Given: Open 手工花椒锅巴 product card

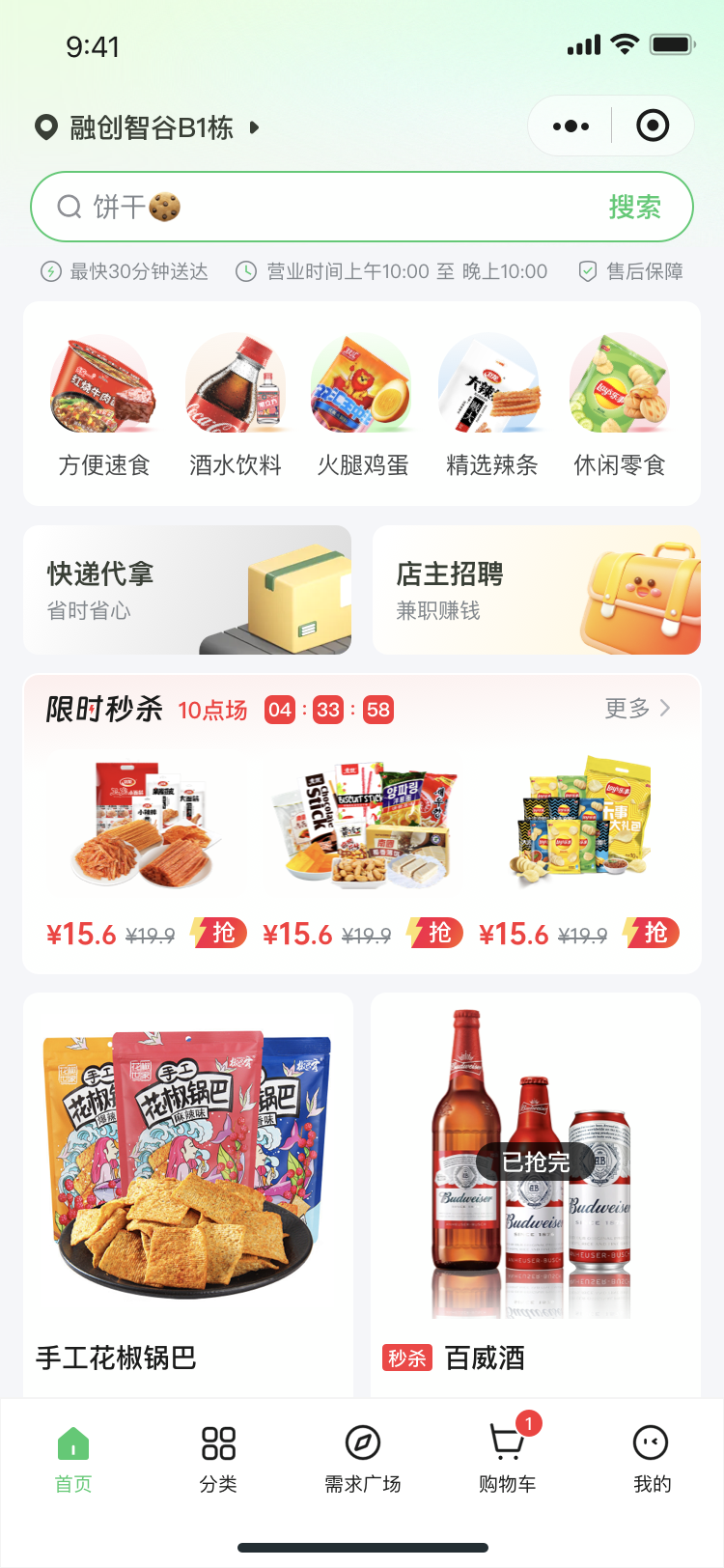Looking at the screenshot, I should click(x=188, y=1195).
